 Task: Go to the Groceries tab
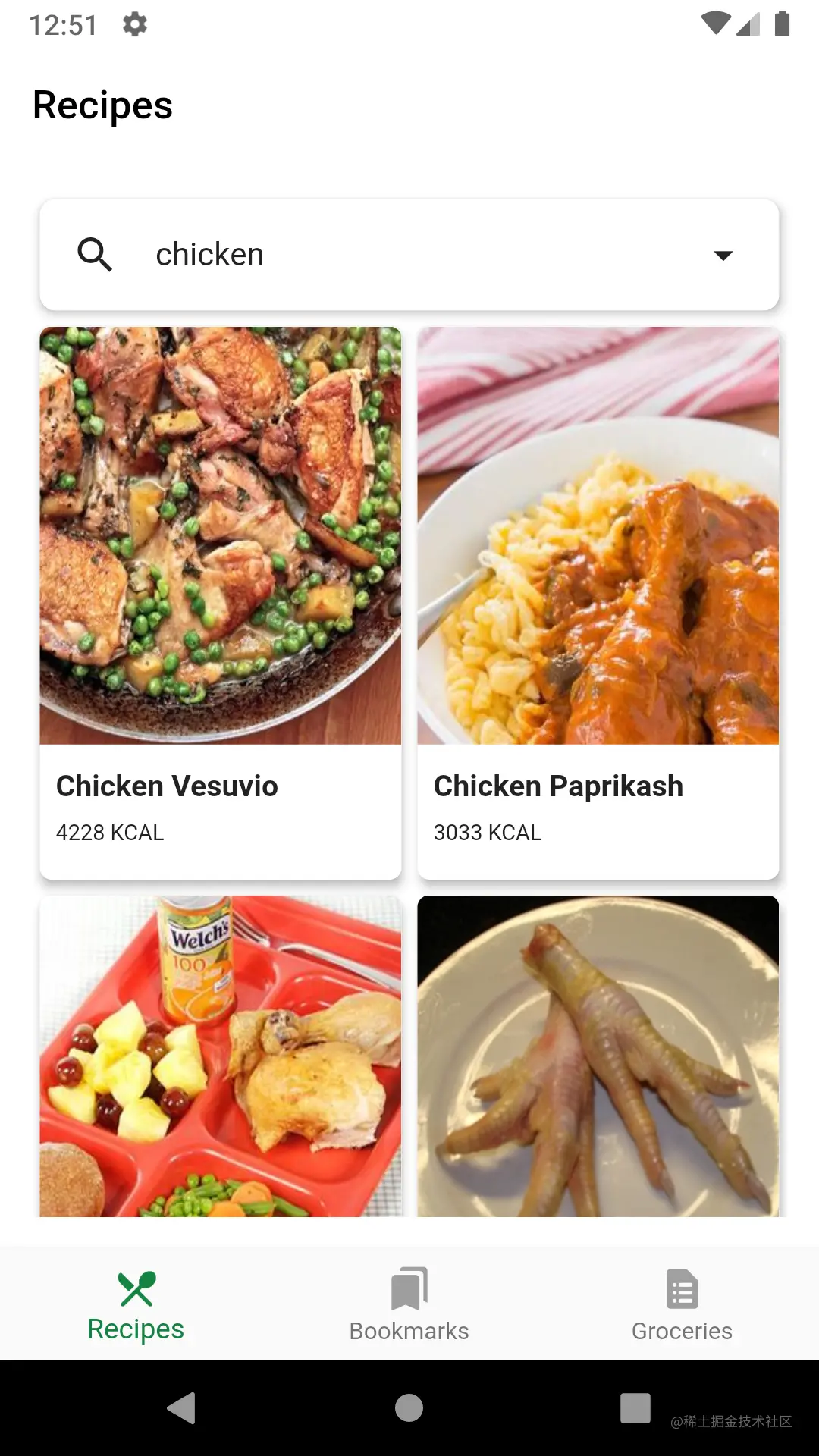(x=682, y=1306)
